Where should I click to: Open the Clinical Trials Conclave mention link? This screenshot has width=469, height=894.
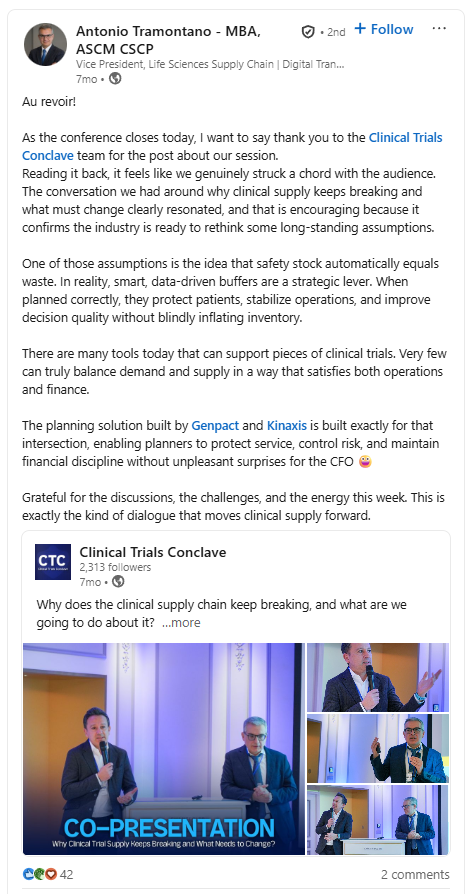232,146
